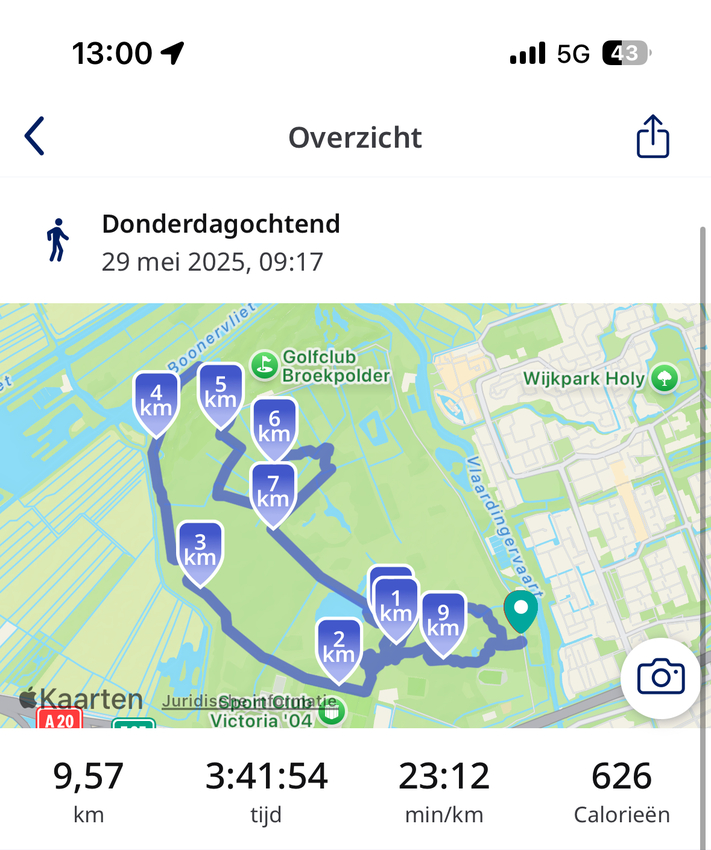Open the camera button on the map
The image size is (711, 850).
click(x=660, y=677)
